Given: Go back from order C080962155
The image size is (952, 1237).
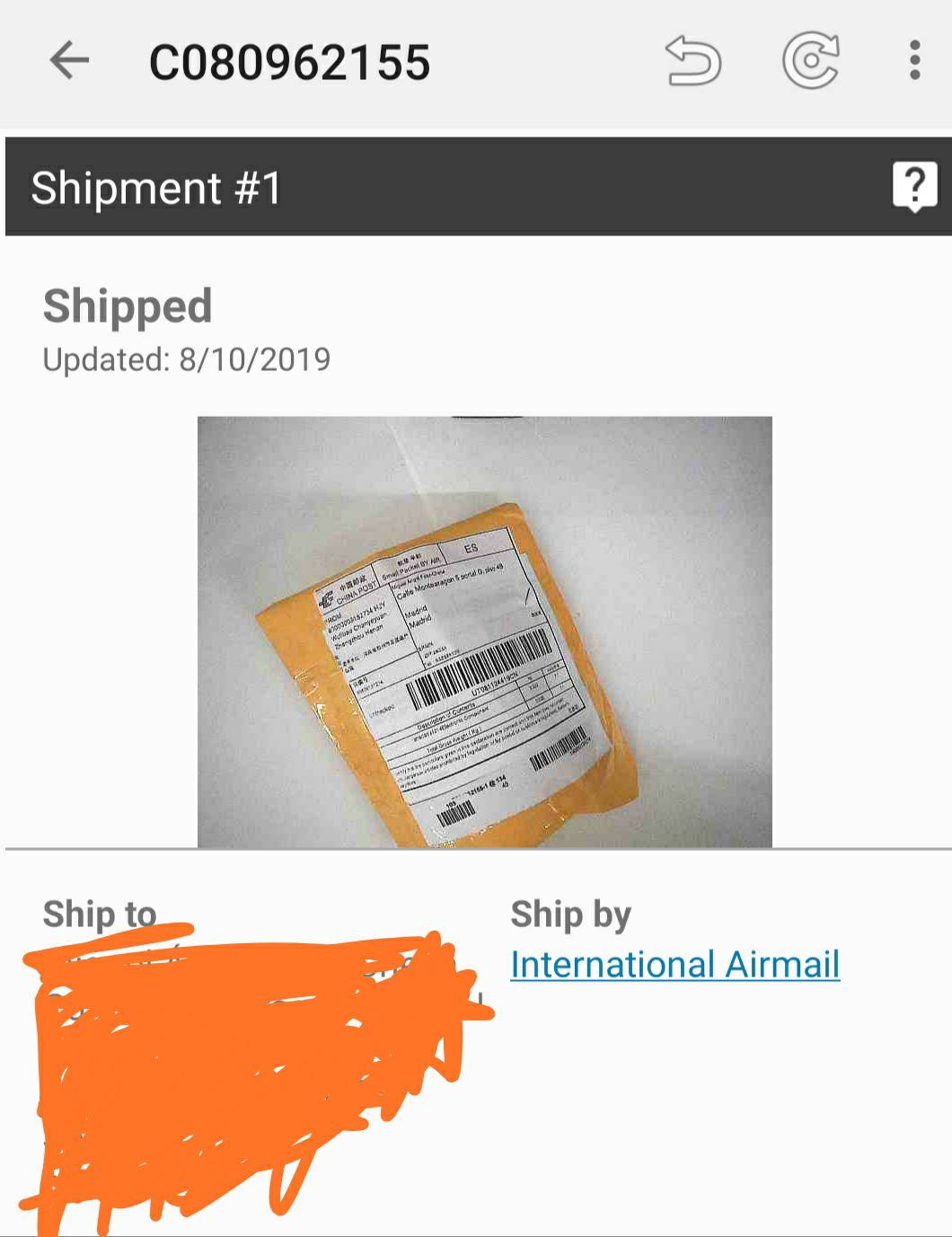Looking at the screenshot, I should (69, 62).
